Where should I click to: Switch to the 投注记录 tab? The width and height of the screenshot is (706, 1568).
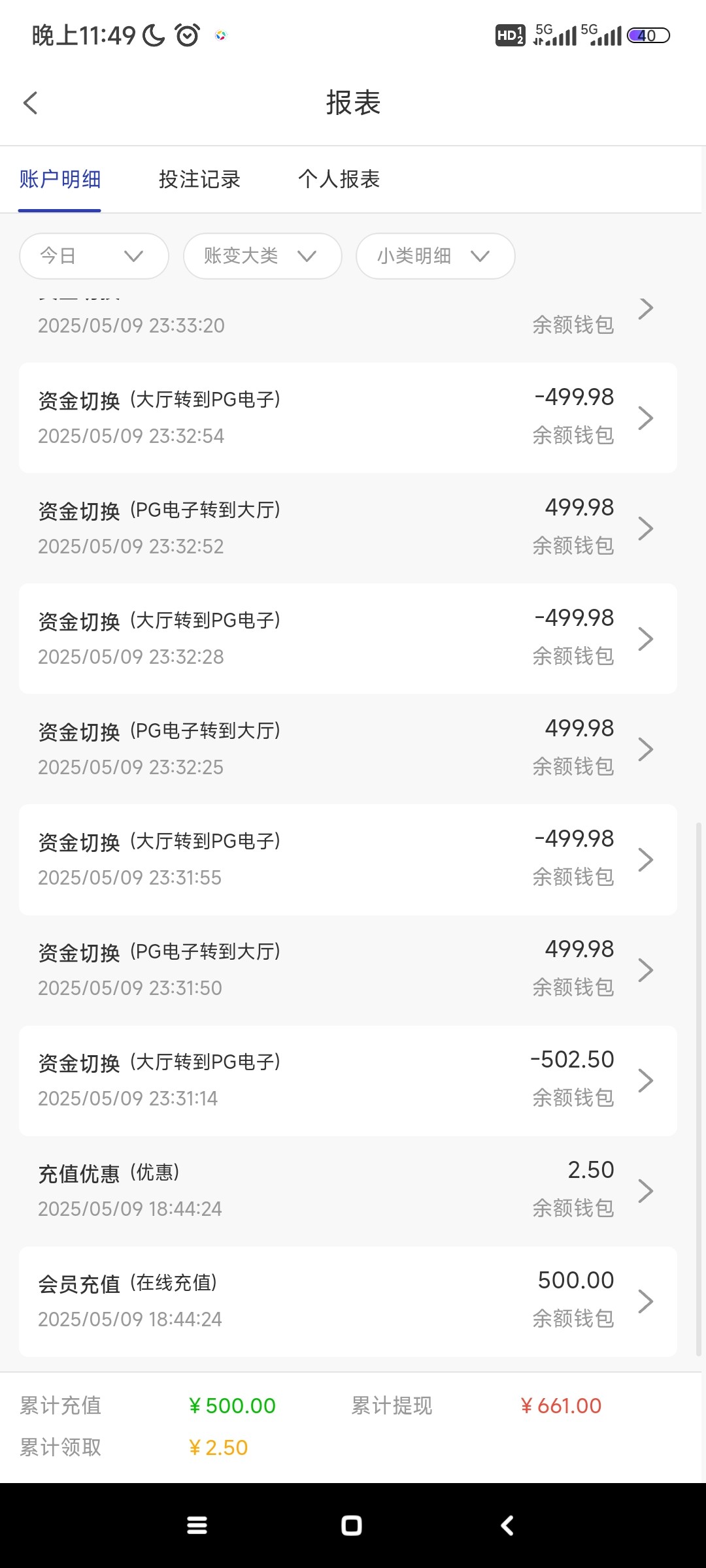click(x=199, y=179)
